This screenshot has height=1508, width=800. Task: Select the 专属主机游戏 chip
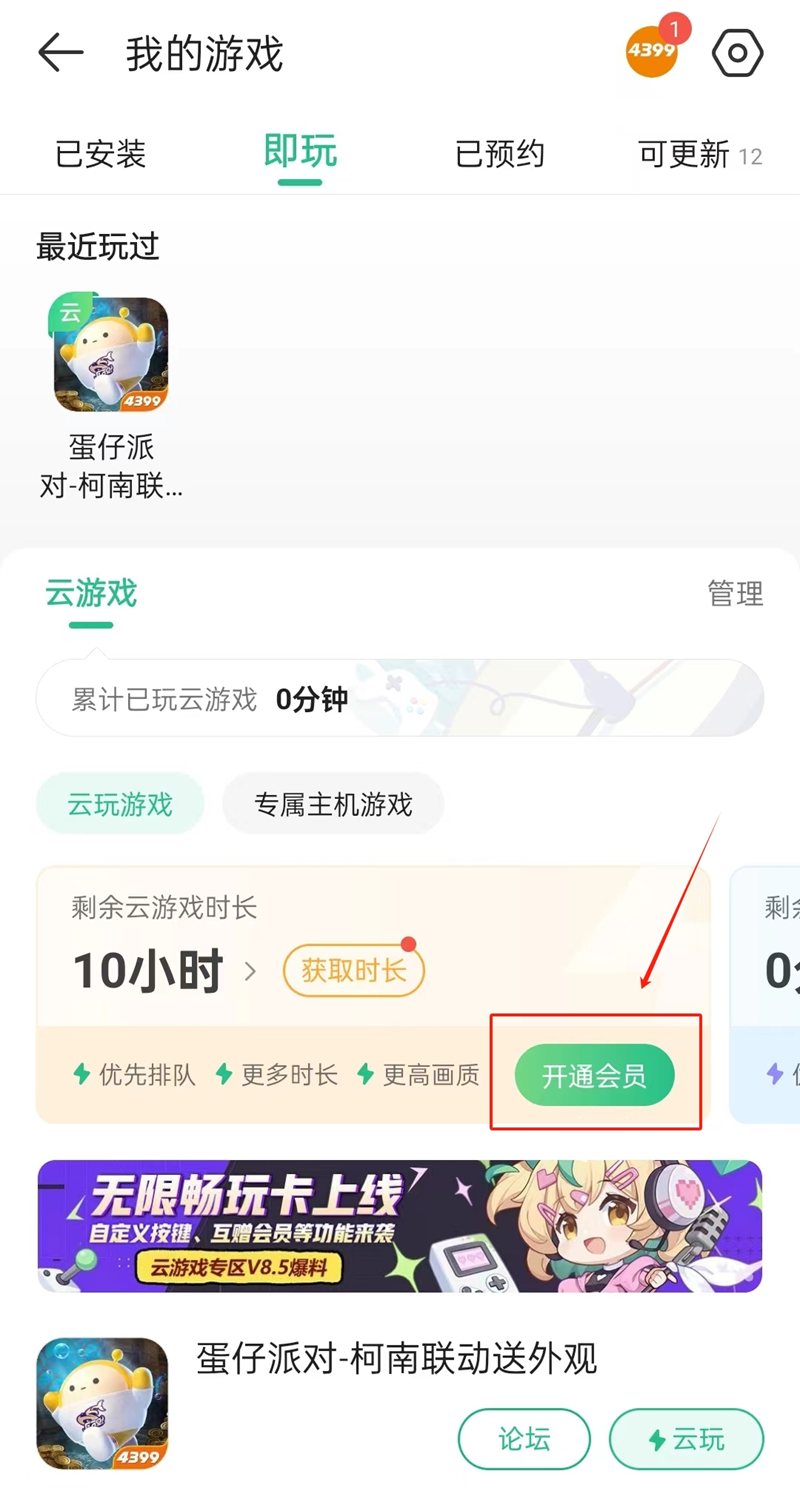coord(333,804)
